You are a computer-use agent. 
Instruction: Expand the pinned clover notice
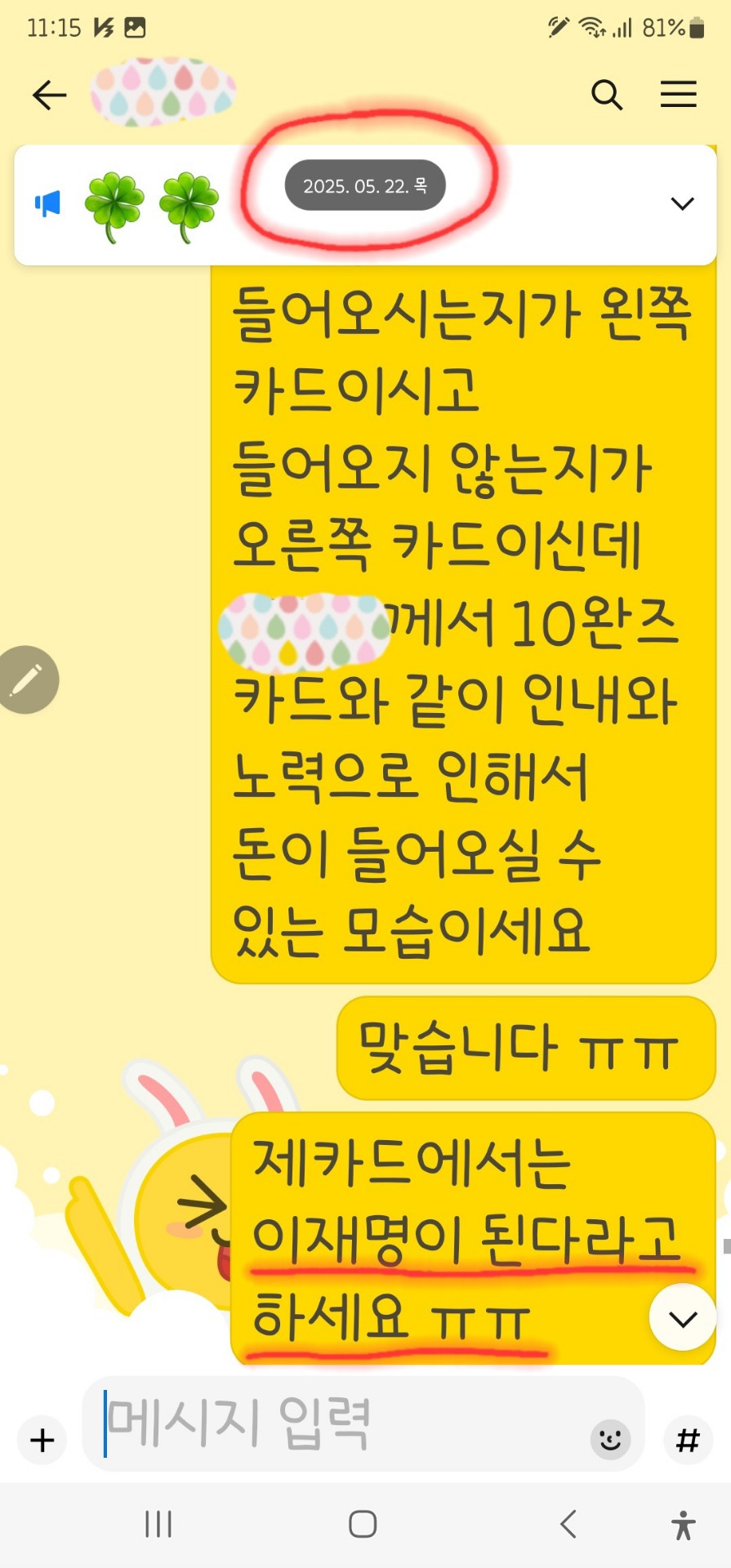click(682, 204)
